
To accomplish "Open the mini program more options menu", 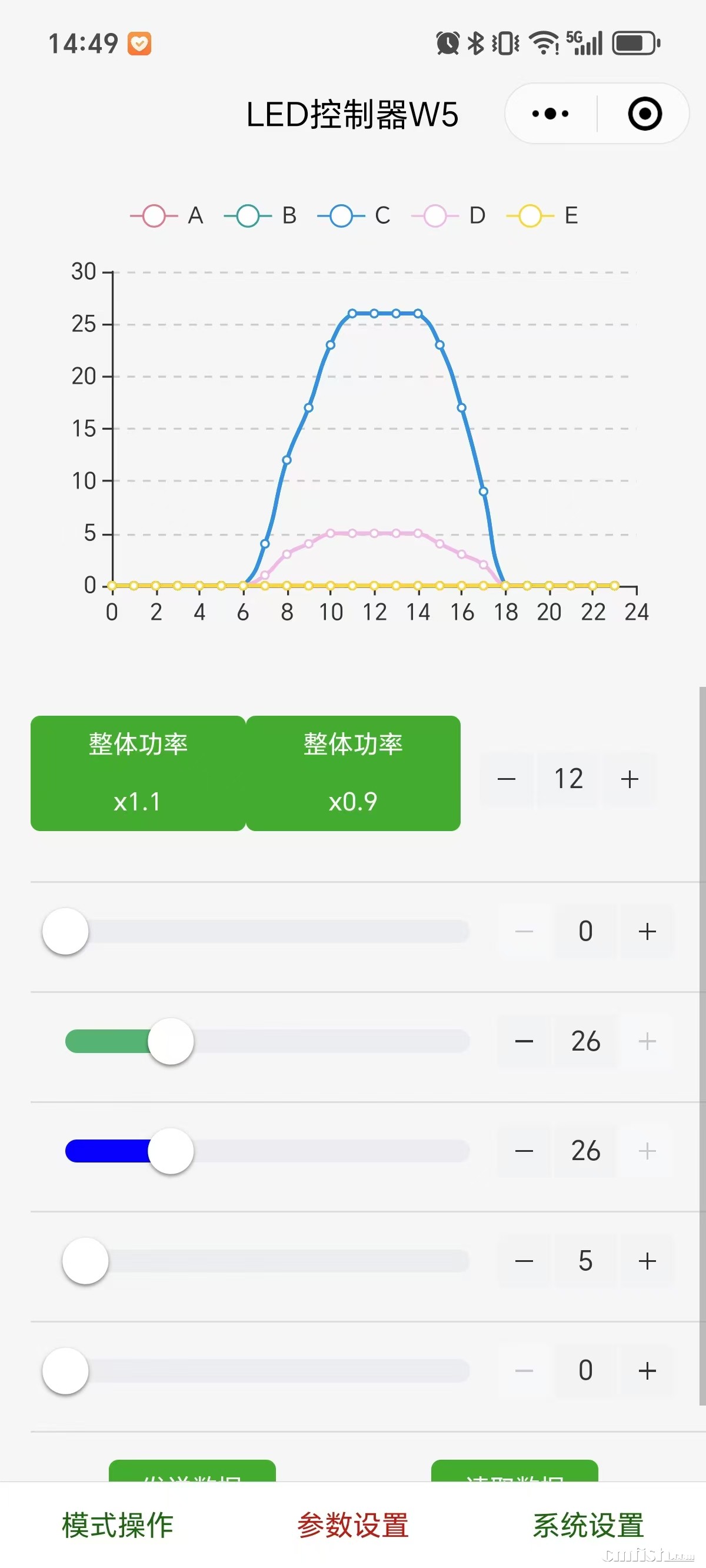I will click(550, 114).
